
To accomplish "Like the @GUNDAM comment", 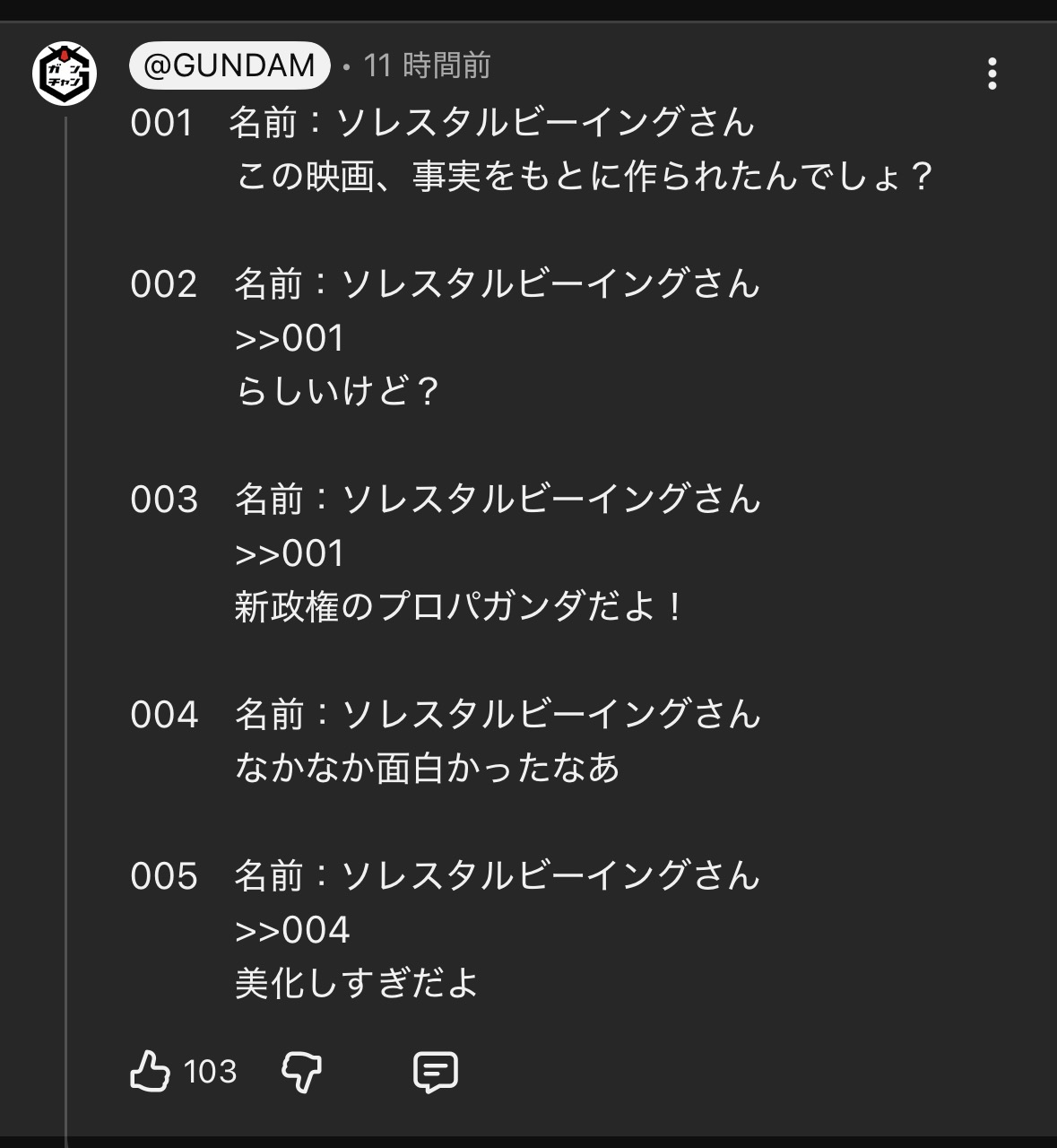I will pyautogui.click(x=151, y=1072).
